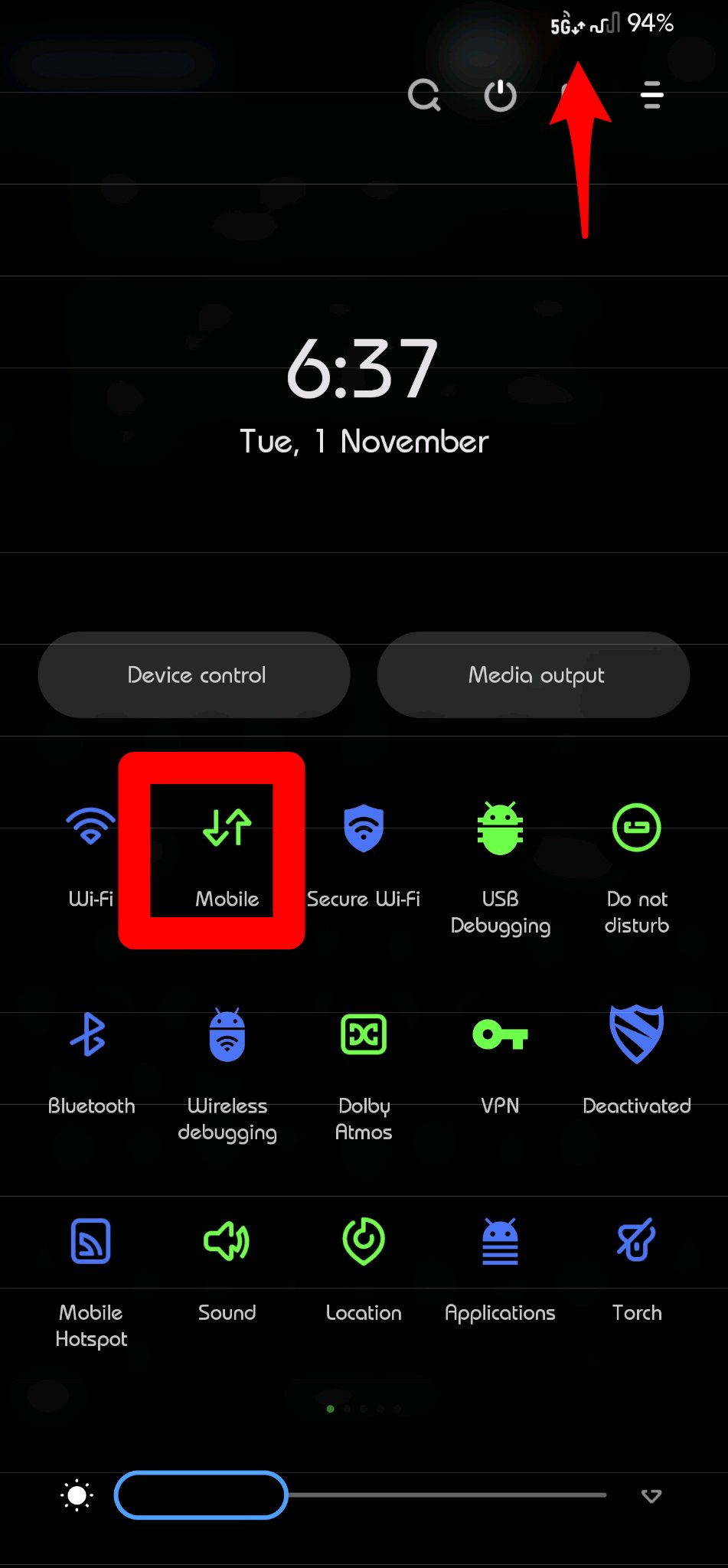Toggle the USB Debugging tile
The image size is (728, 1568).
coord(500,828)
